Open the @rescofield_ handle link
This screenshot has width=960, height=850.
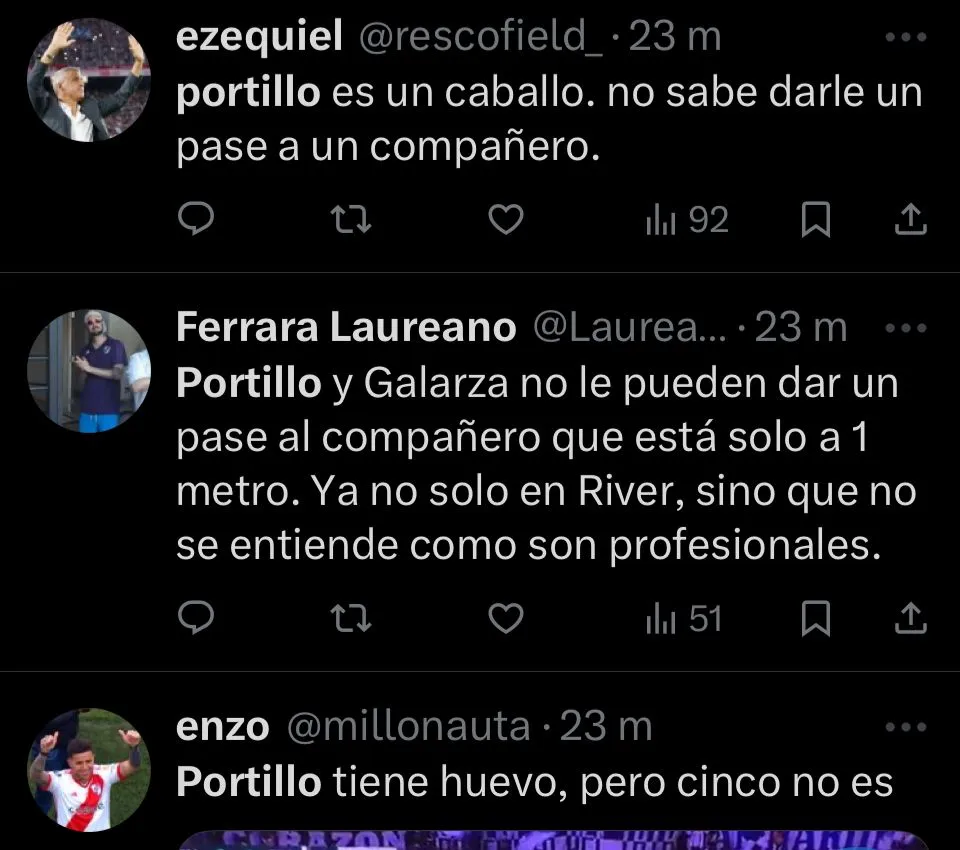click(x=480, y=37)
